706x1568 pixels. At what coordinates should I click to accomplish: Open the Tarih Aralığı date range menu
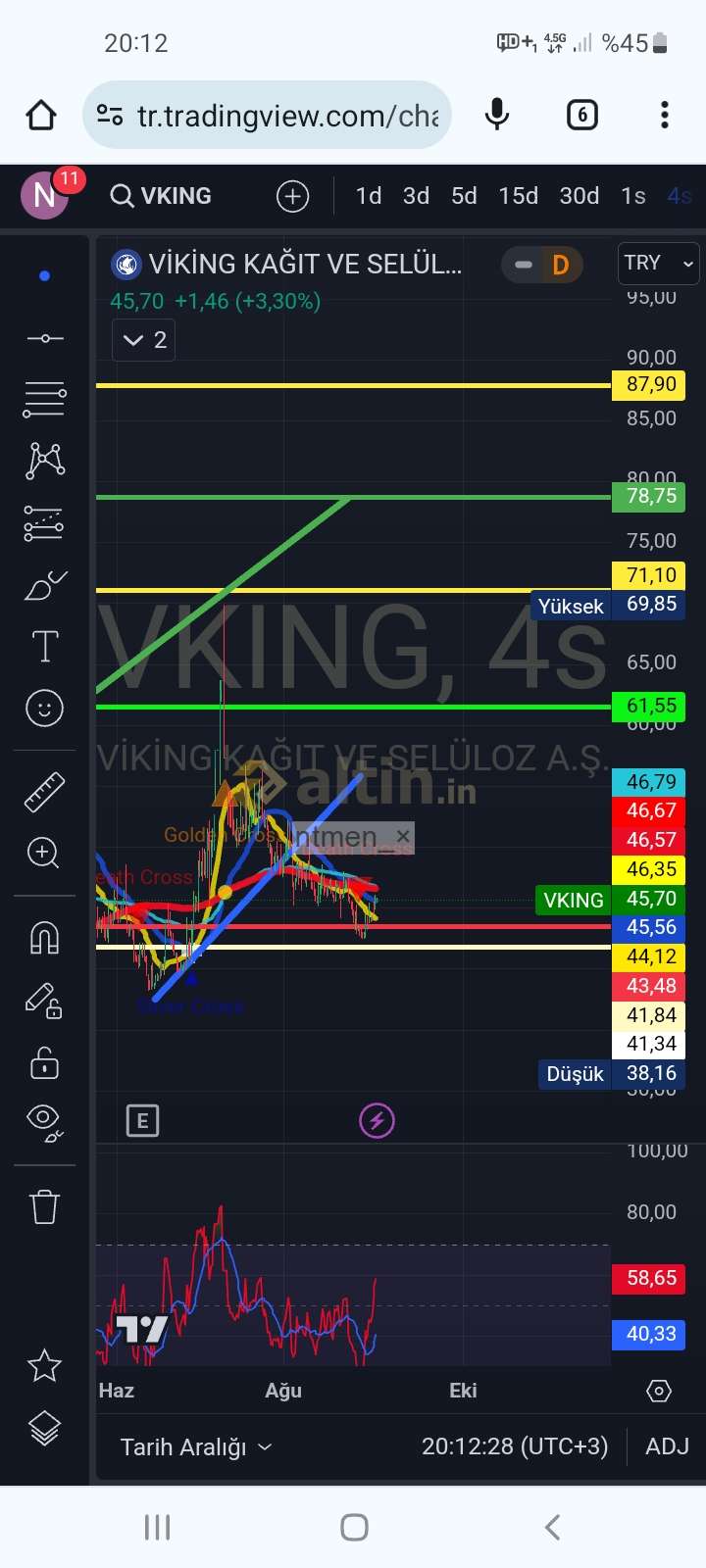click(x=195, y=1446)
